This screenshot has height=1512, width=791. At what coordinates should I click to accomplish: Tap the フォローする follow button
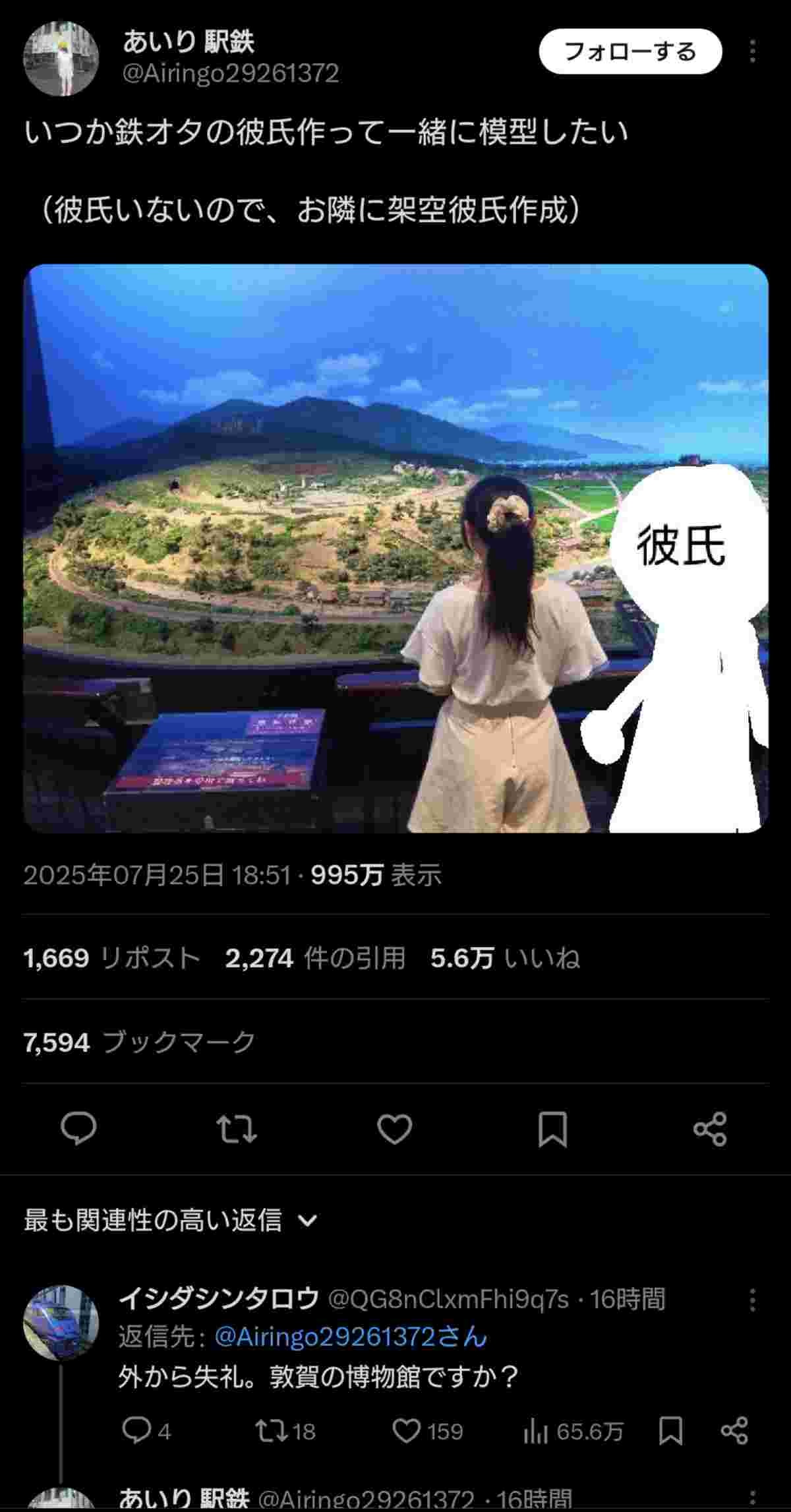point(630,51)
